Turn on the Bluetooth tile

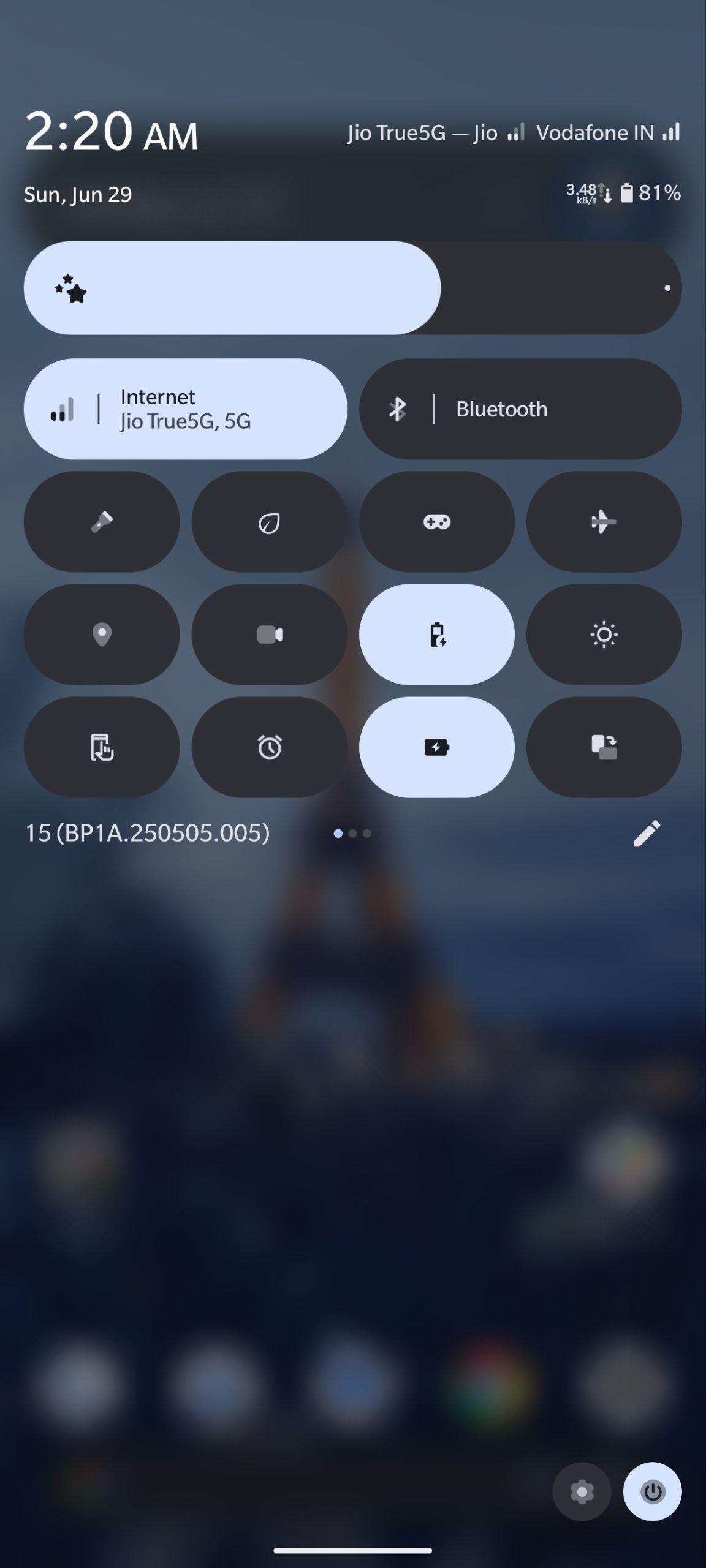click(520, 409)
